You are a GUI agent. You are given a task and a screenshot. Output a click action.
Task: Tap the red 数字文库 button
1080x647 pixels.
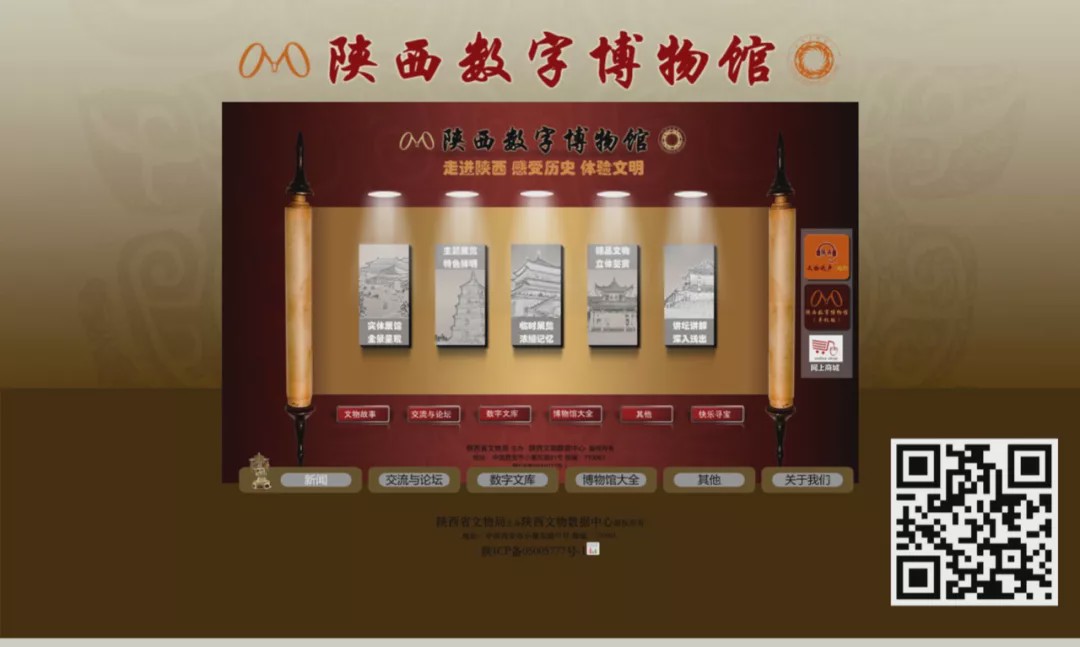[504, 413]
